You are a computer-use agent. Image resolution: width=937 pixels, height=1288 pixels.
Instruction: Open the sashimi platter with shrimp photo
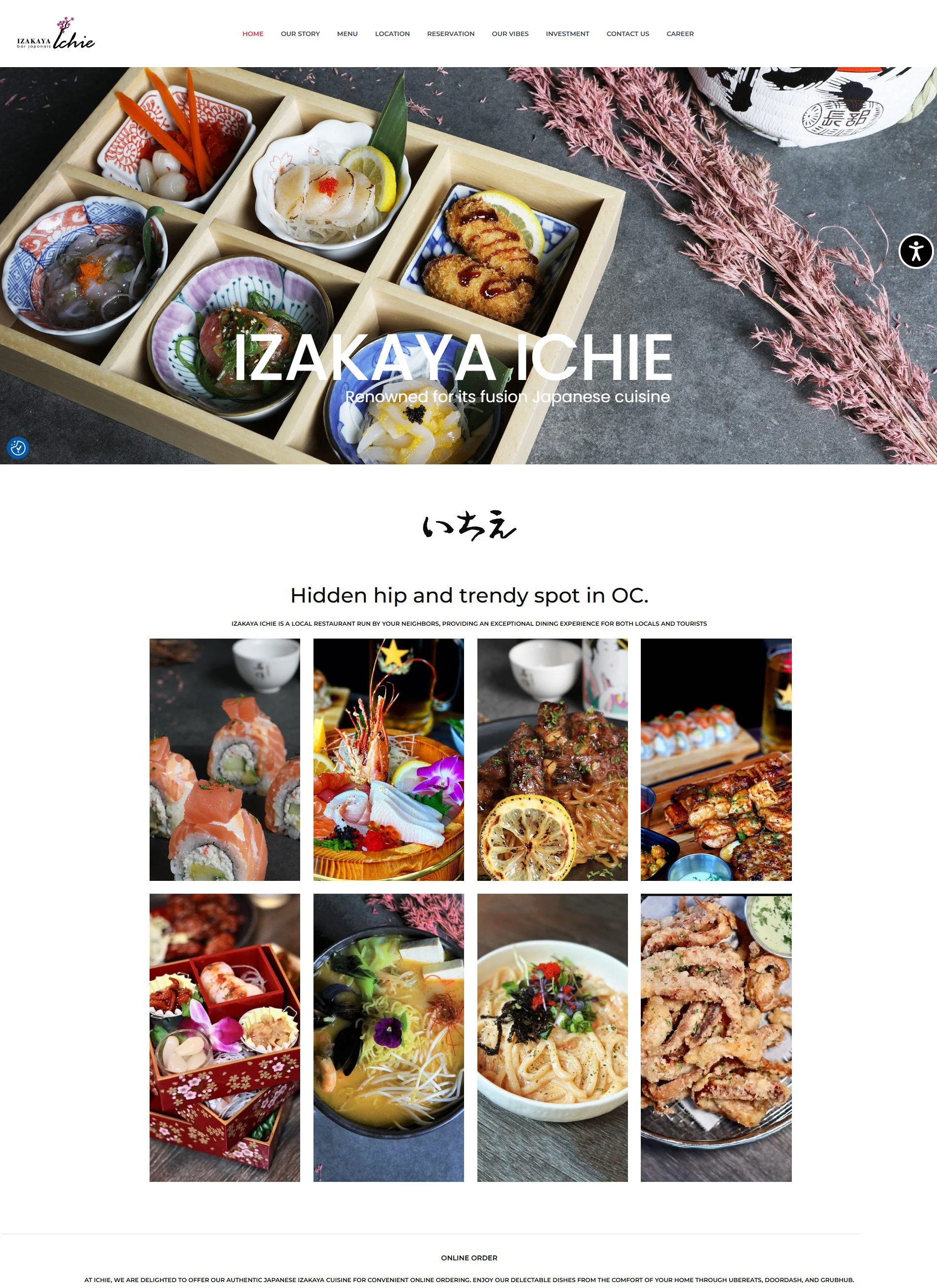[389, 759]
